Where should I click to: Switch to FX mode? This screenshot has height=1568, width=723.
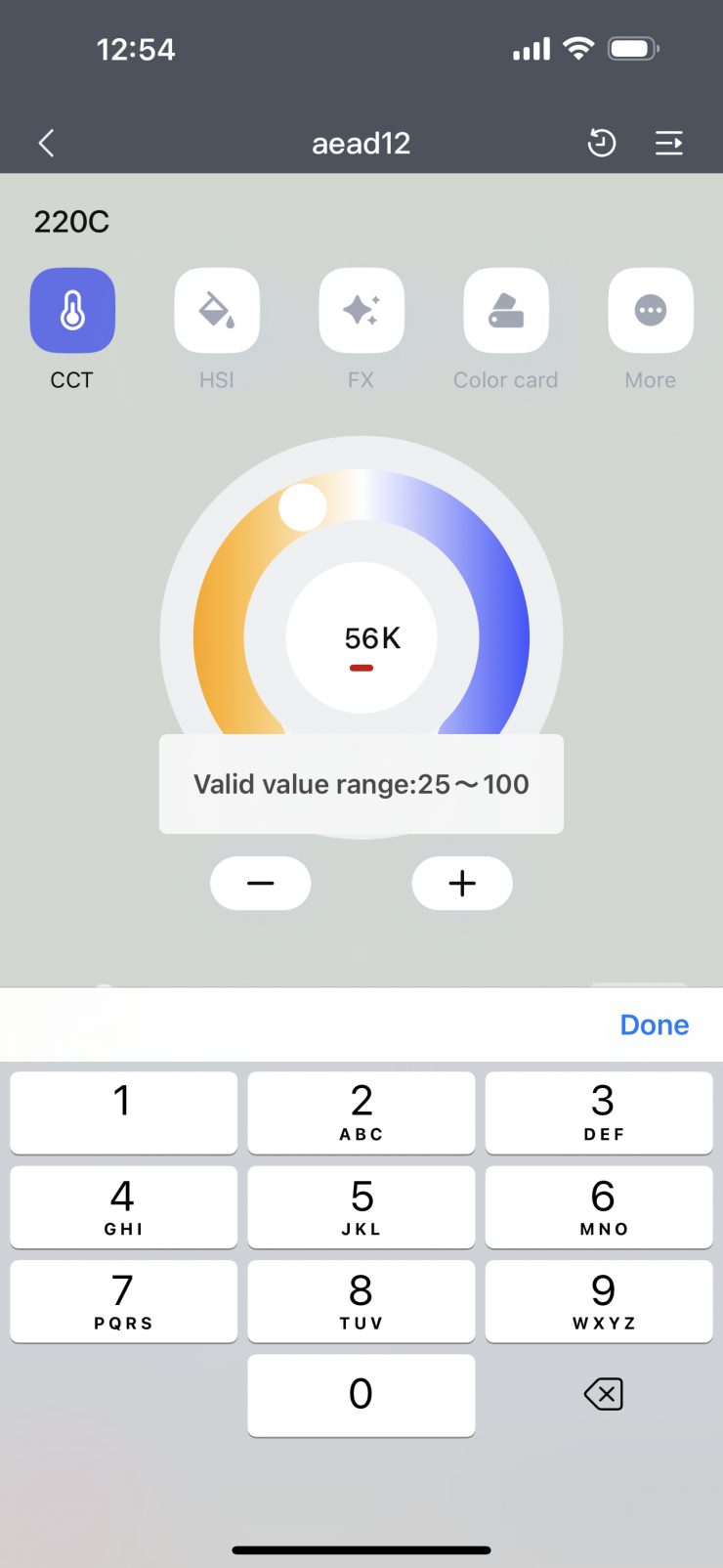[x=361, y=311]
